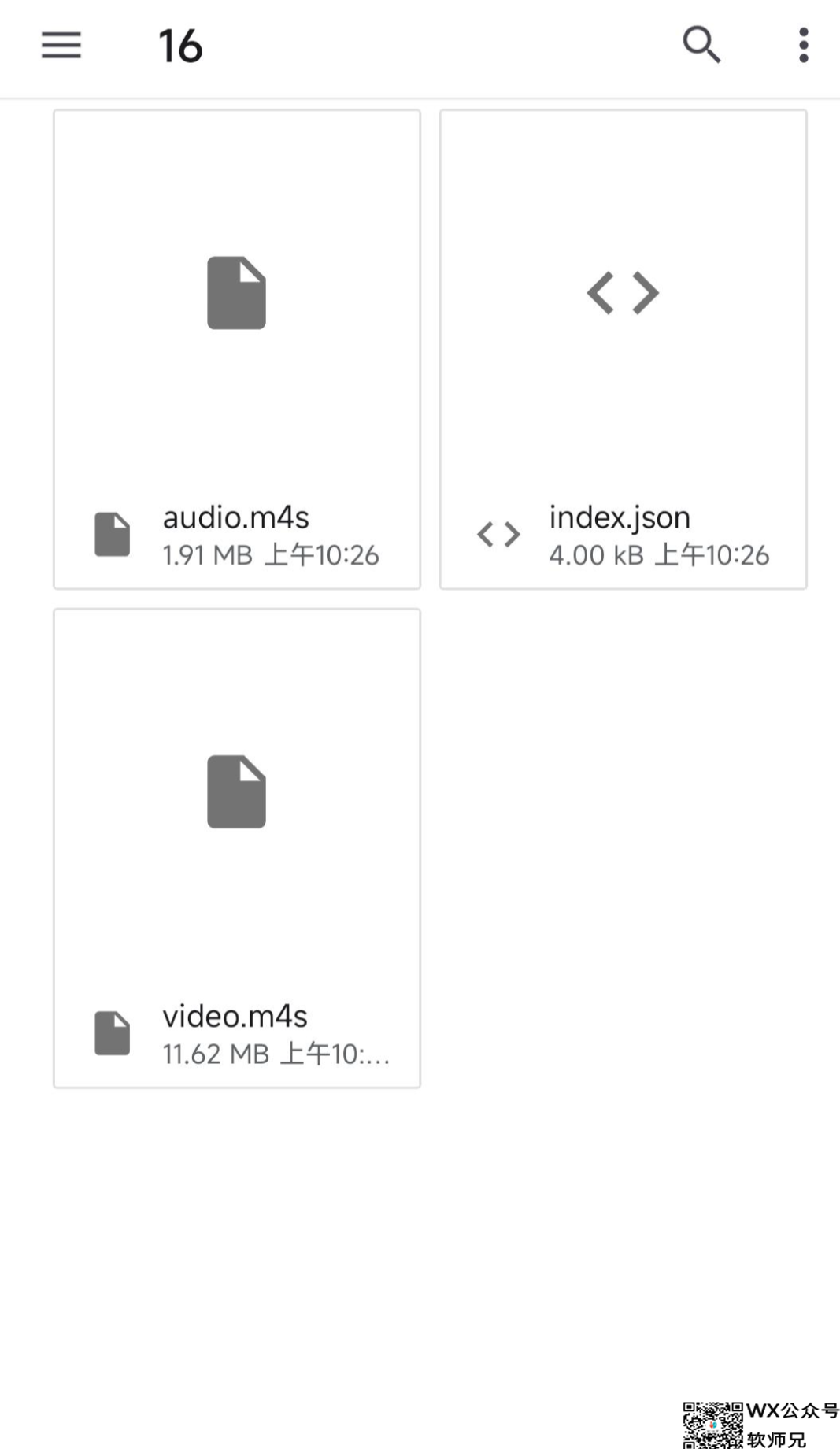The image size is (840, 1449).
Task: Open the overflow options menu
Action: [803, 45]
